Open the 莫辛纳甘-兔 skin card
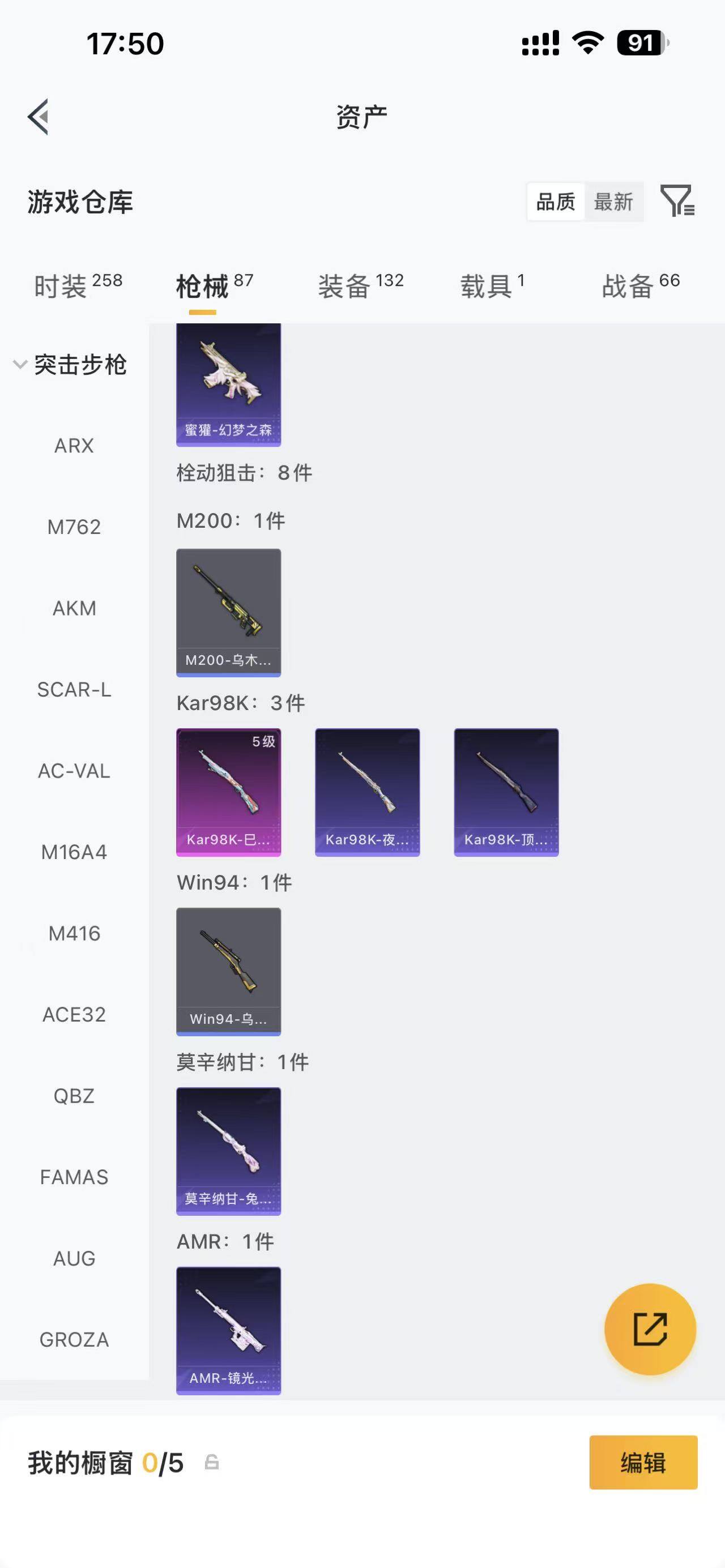Viewport: 725px width, 1568px height. coord(228,1151)
